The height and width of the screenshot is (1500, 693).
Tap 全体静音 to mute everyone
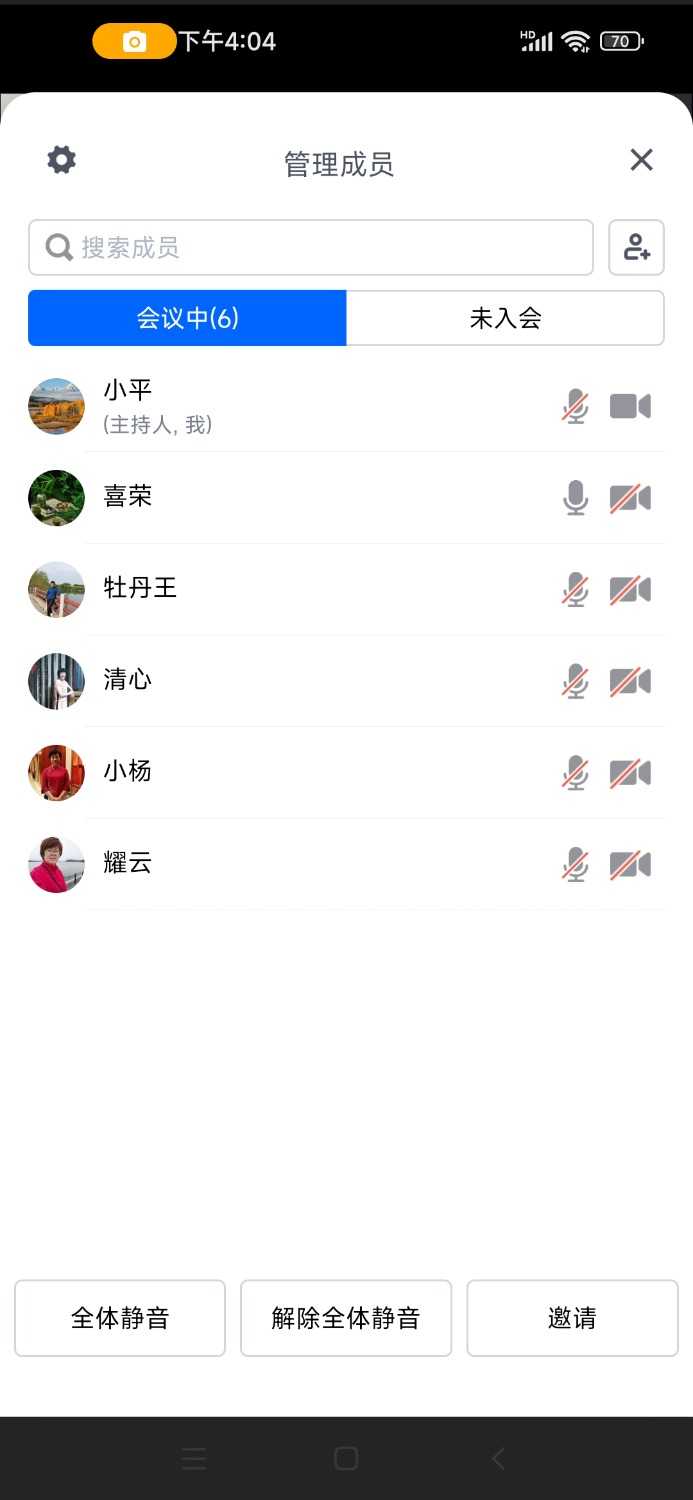click(x=120, y=1318)
